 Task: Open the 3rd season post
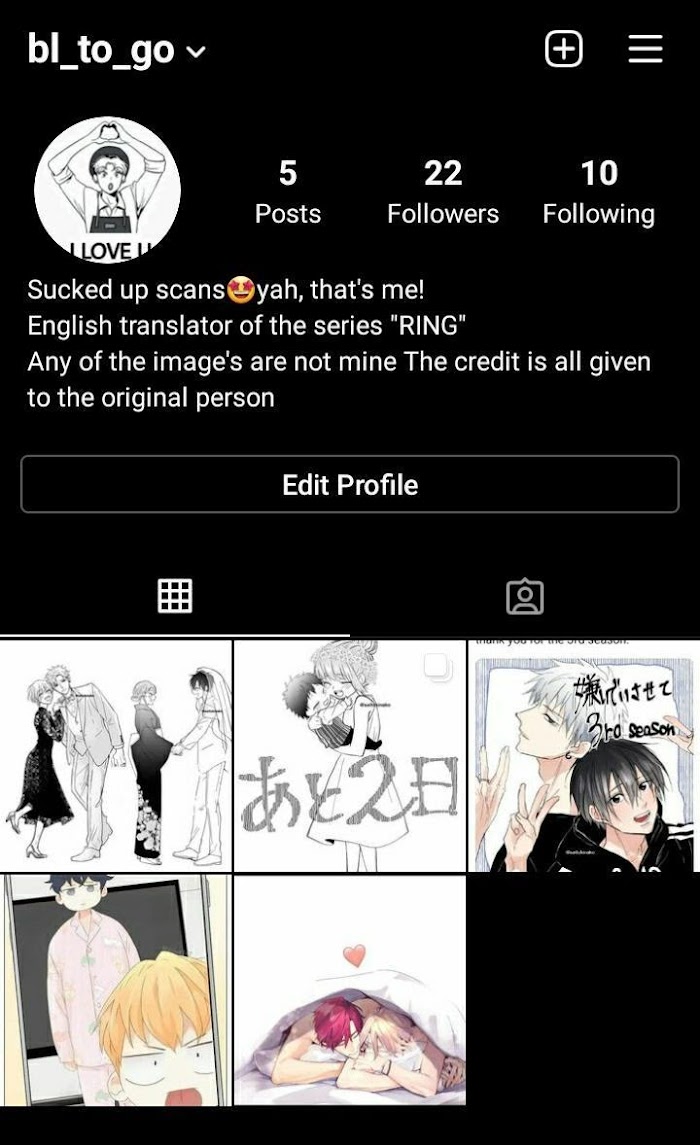583,756
